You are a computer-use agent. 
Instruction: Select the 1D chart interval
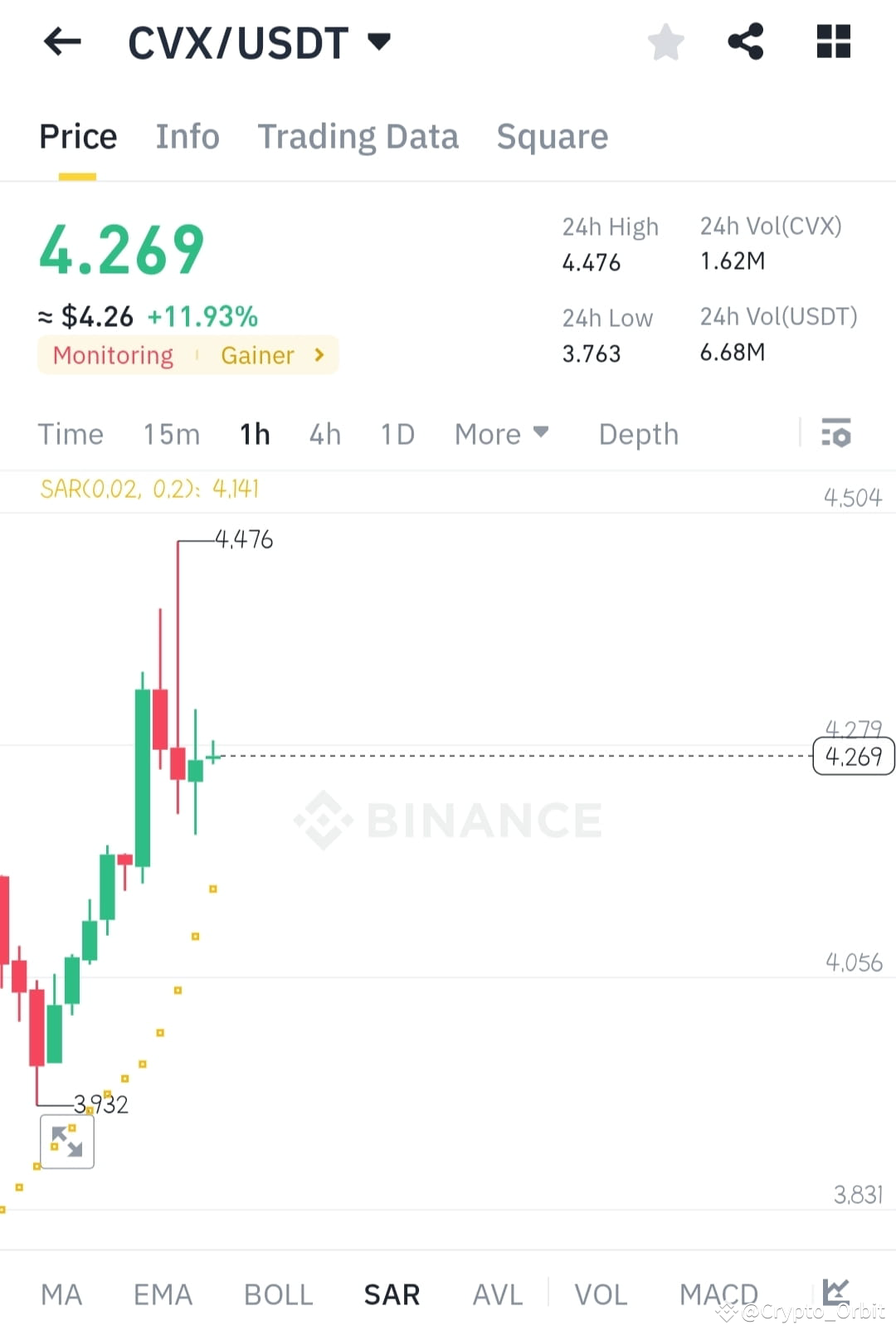[x=397, y=433]
